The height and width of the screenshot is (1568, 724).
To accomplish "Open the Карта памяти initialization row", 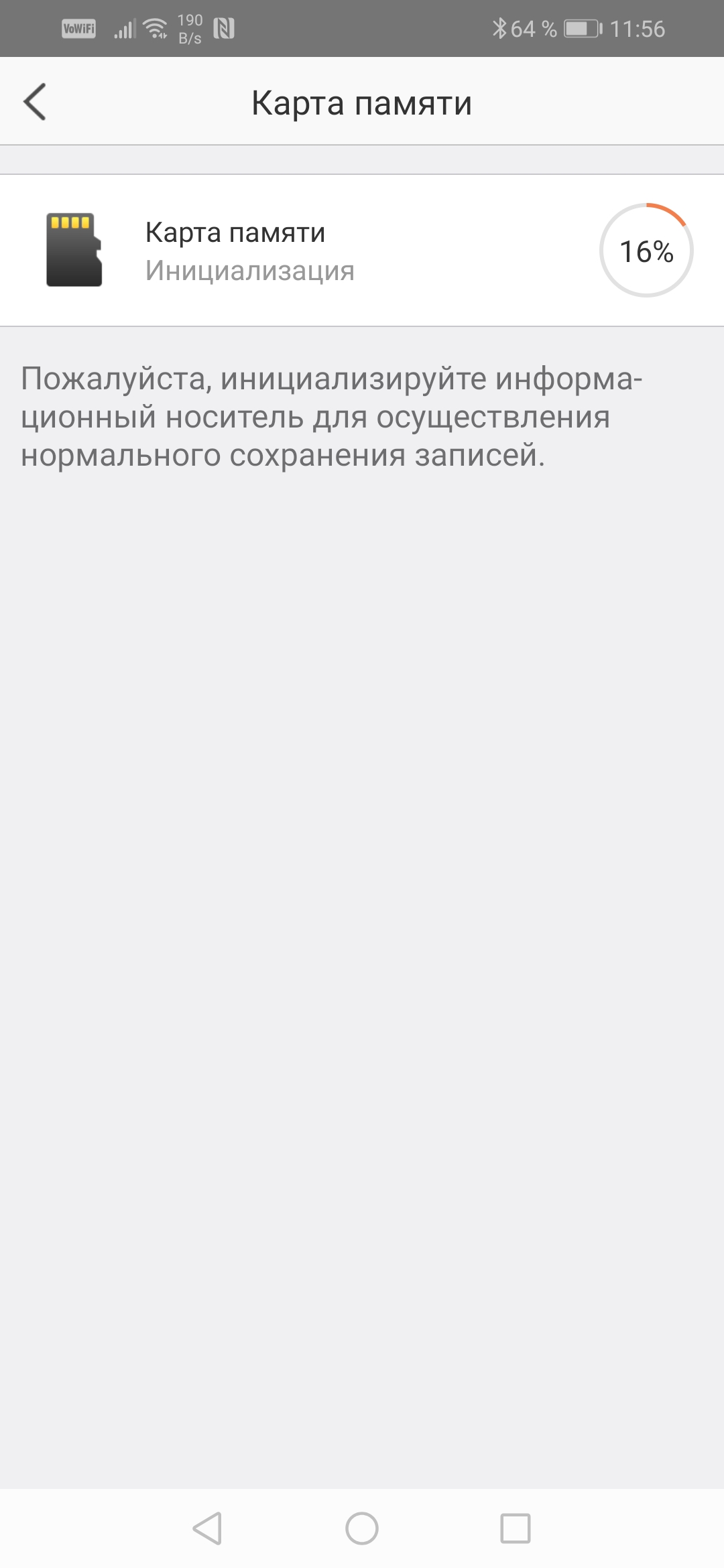I will pyautogui.click(x=362, y=251).
